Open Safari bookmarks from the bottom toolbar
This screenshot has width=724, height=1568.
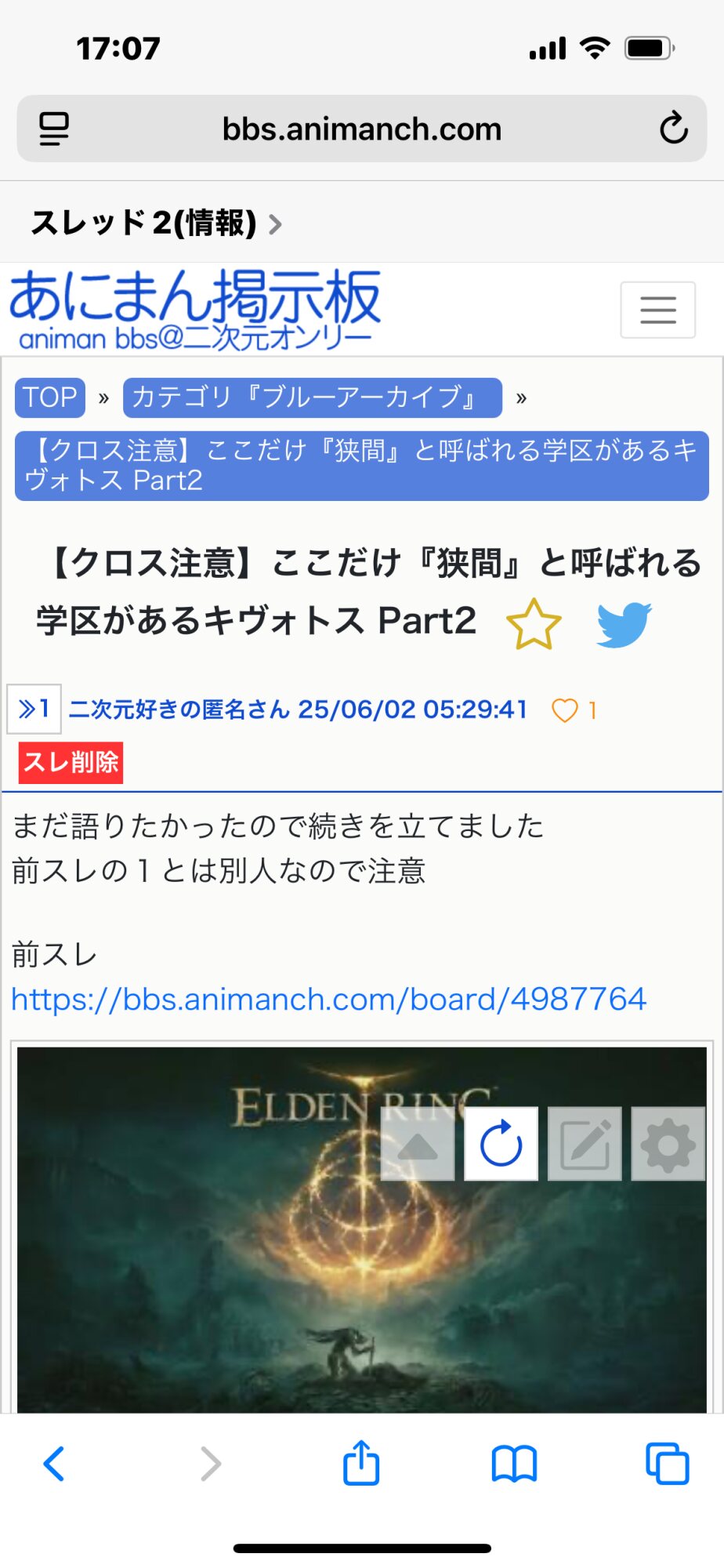point(514,1464)
